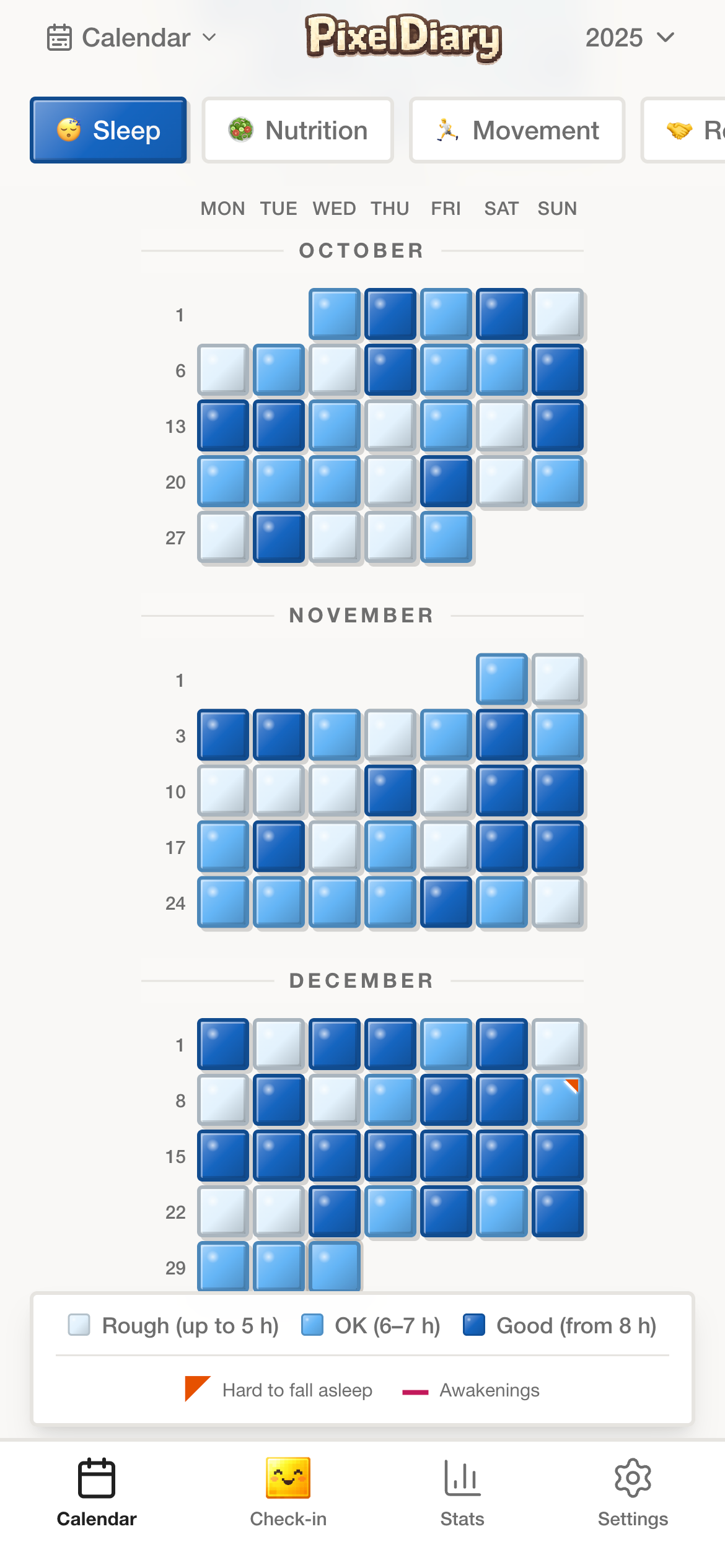The width and height of the screenshot is (725, 1568).
Task: Enable the Movement category filter
Action: point(517,130)
